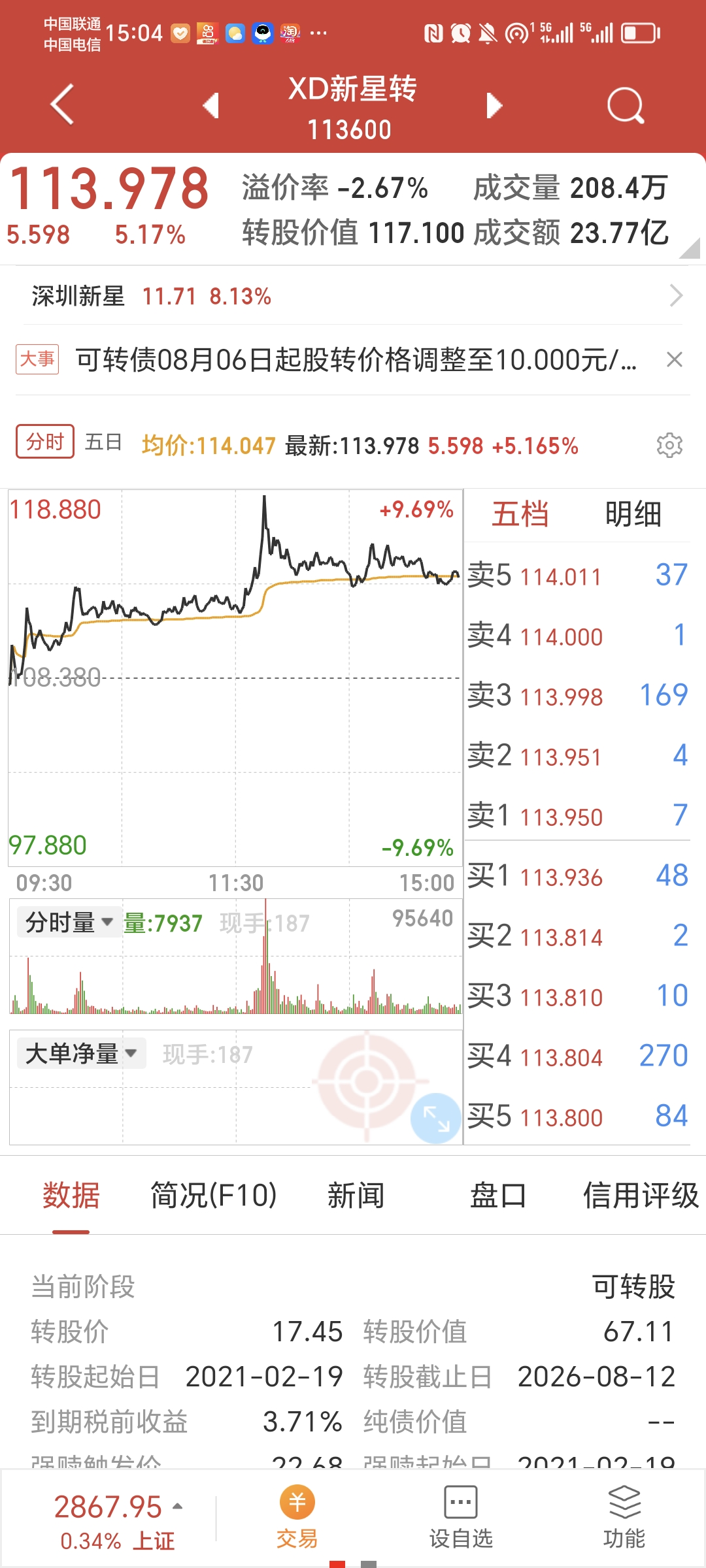Select the 分时 chart view
This screenshot has height=1568, width=706.
pos(45,442)
